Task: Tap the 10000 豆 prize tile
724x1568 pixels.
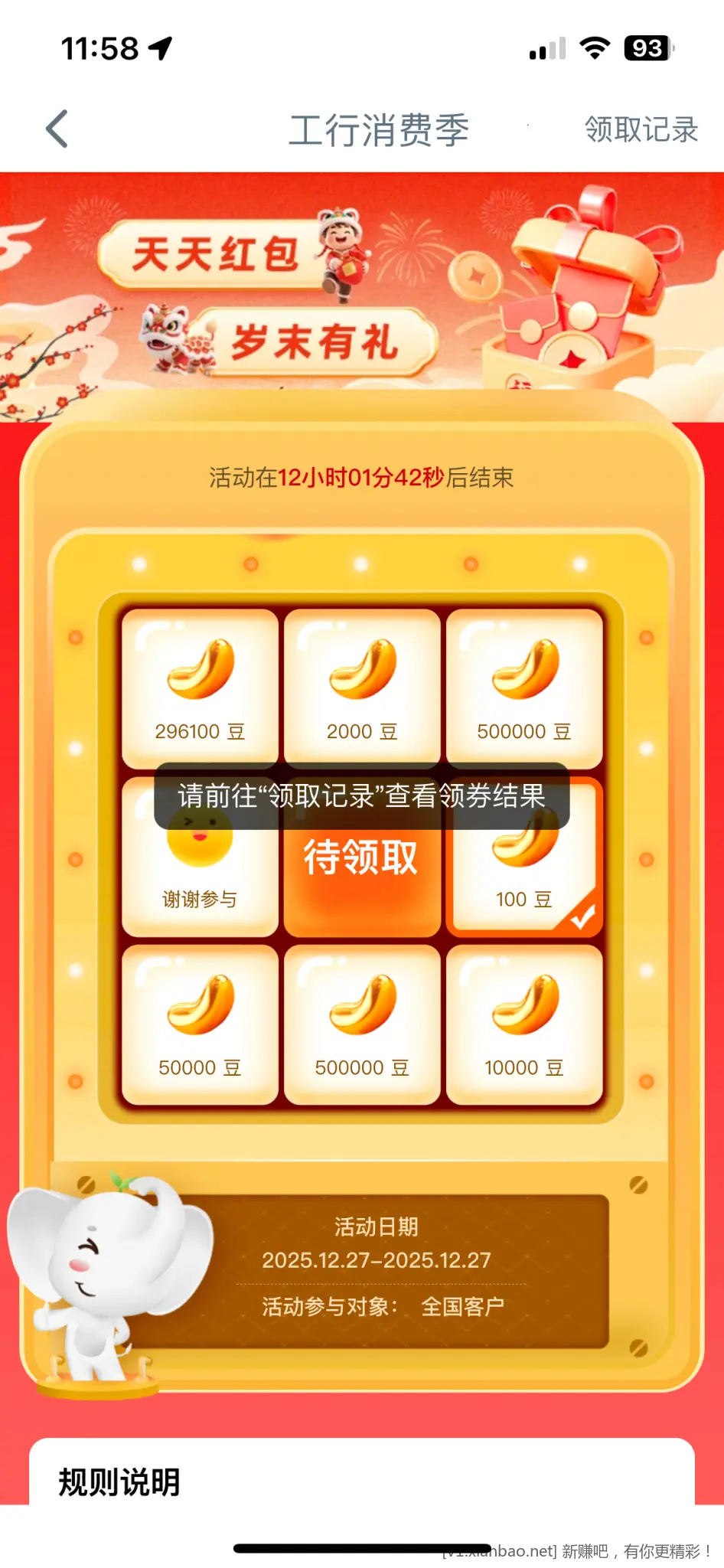Action: [x=523, y=1022]
